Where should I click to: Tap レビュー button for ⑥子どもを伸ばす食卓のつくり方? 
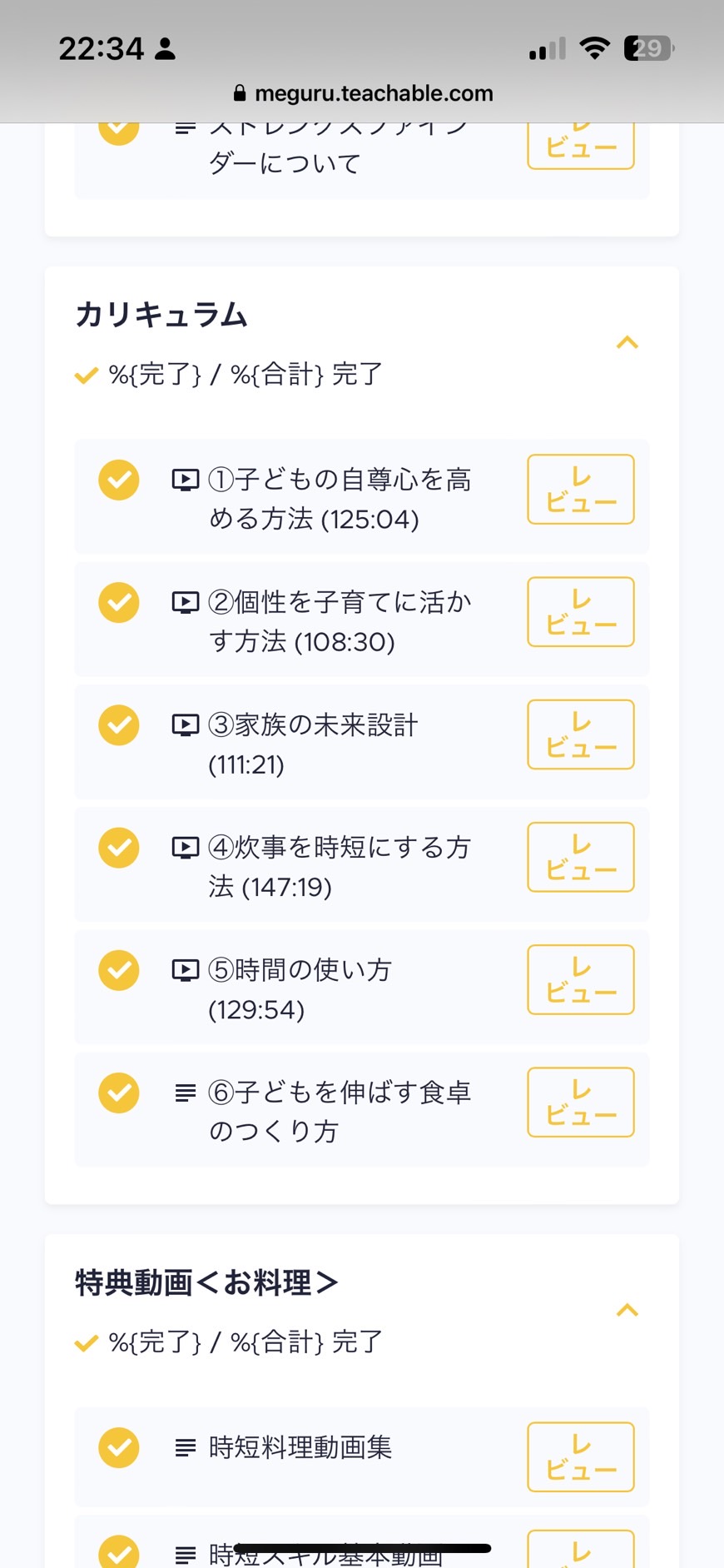(581, 1103)
